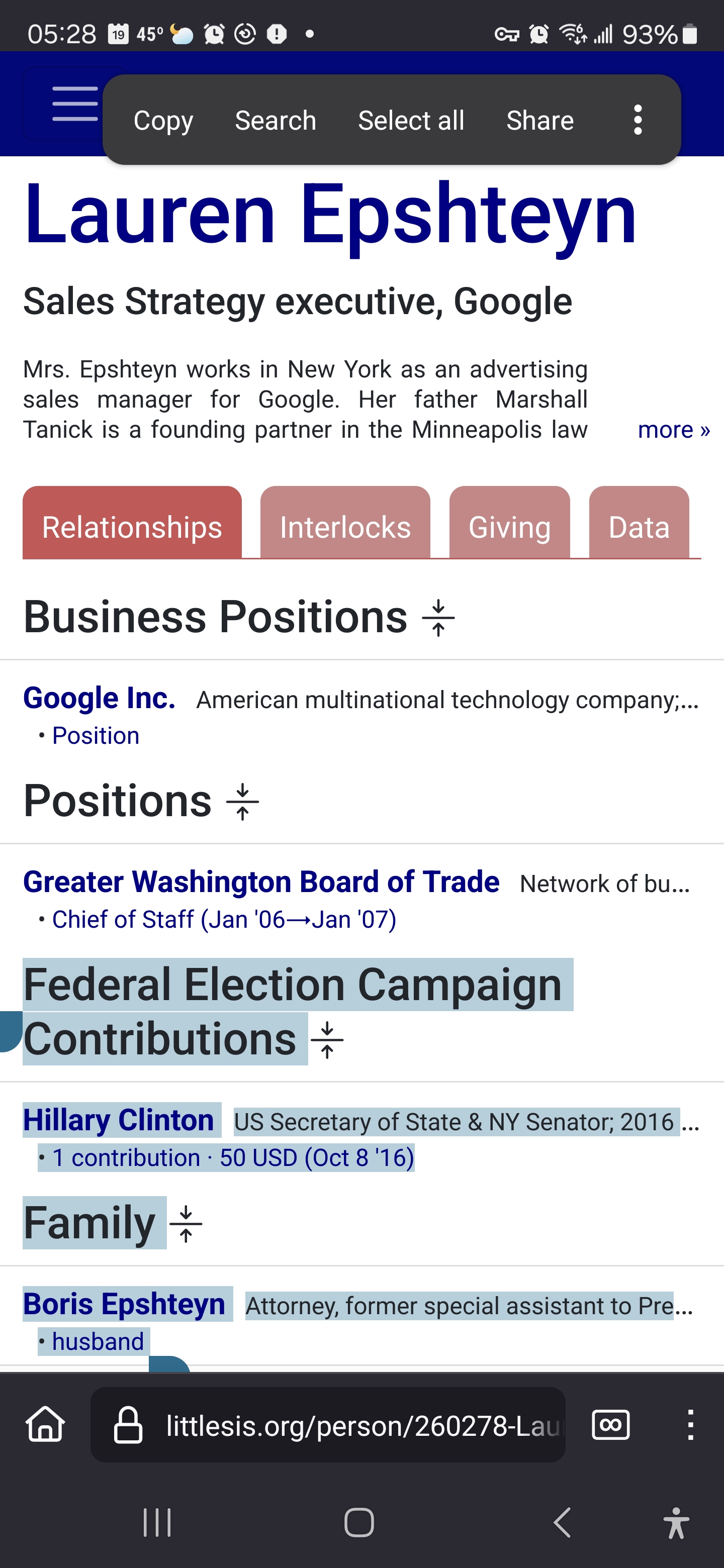This screenshot has width=724, height=1568.
Task: Expand the bio with the more link
Action: [x=673, y=430]
